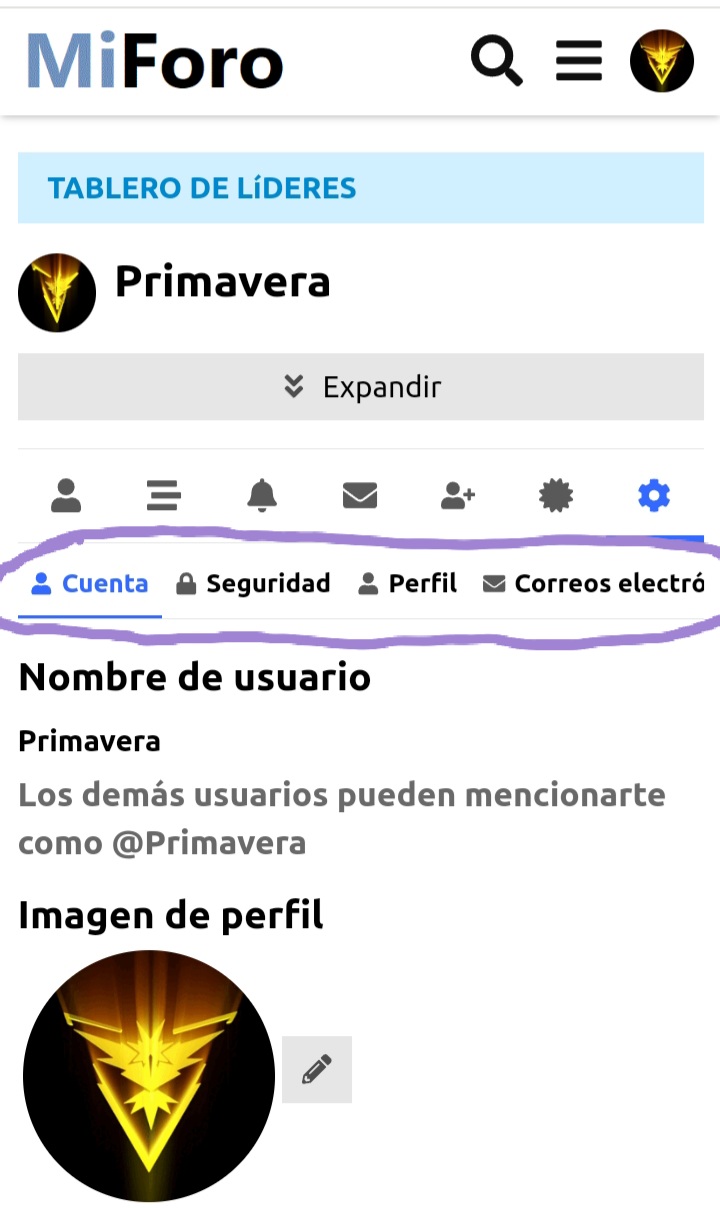Open the badges icon tab
This screenshot has width=720, height=1208.
point(556,495)
